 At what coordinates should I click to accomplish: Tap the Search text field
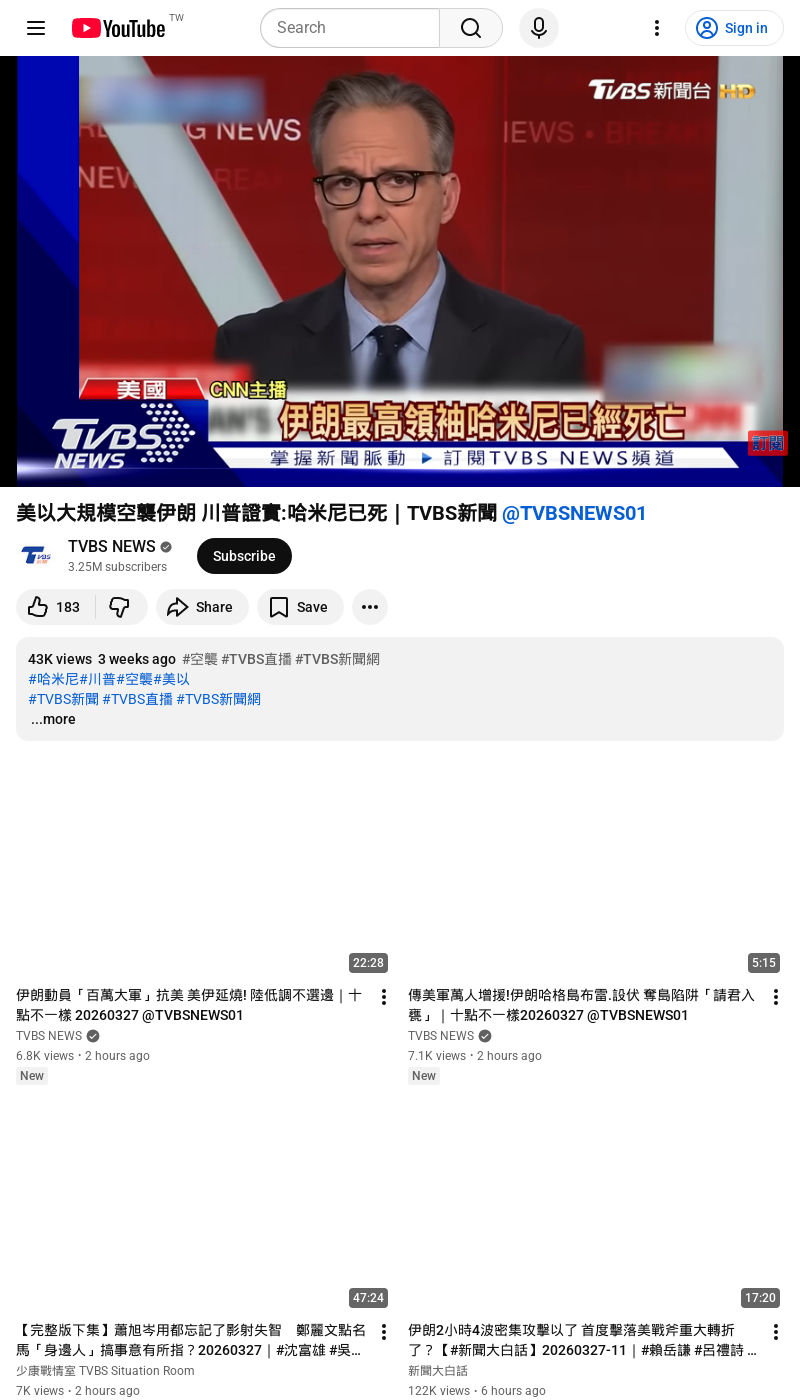pos(350,28)
